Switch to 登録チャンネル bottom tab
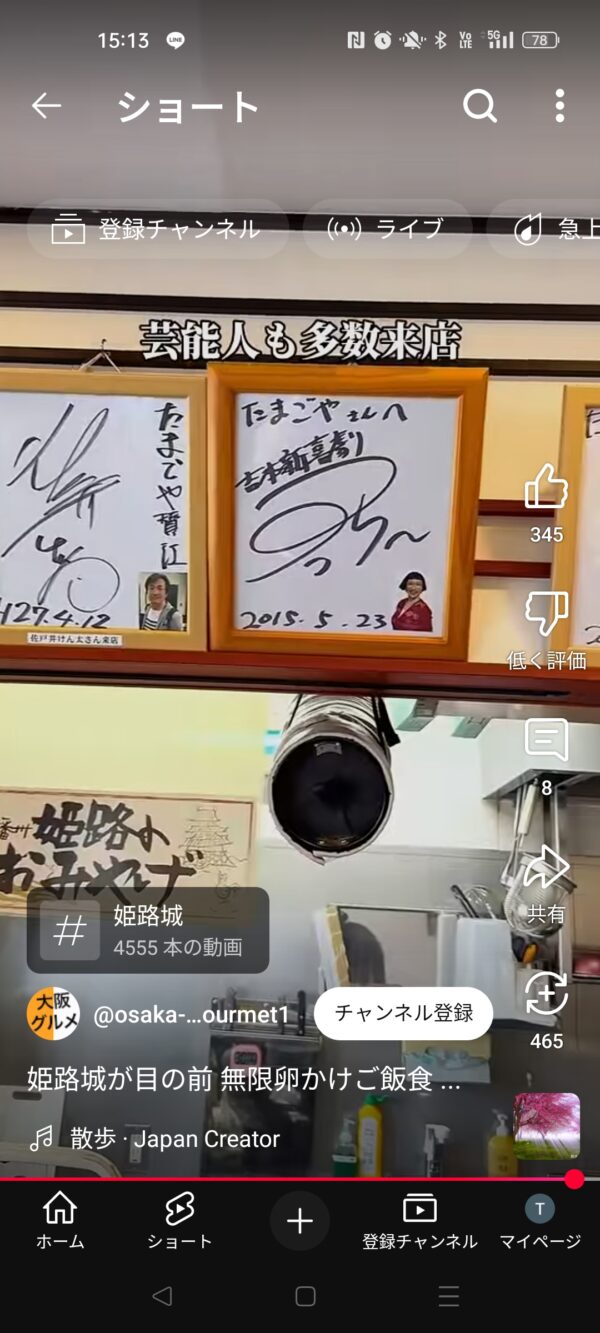The height and width of the screenshot is (1333, 600). (x=419, y=1220)
